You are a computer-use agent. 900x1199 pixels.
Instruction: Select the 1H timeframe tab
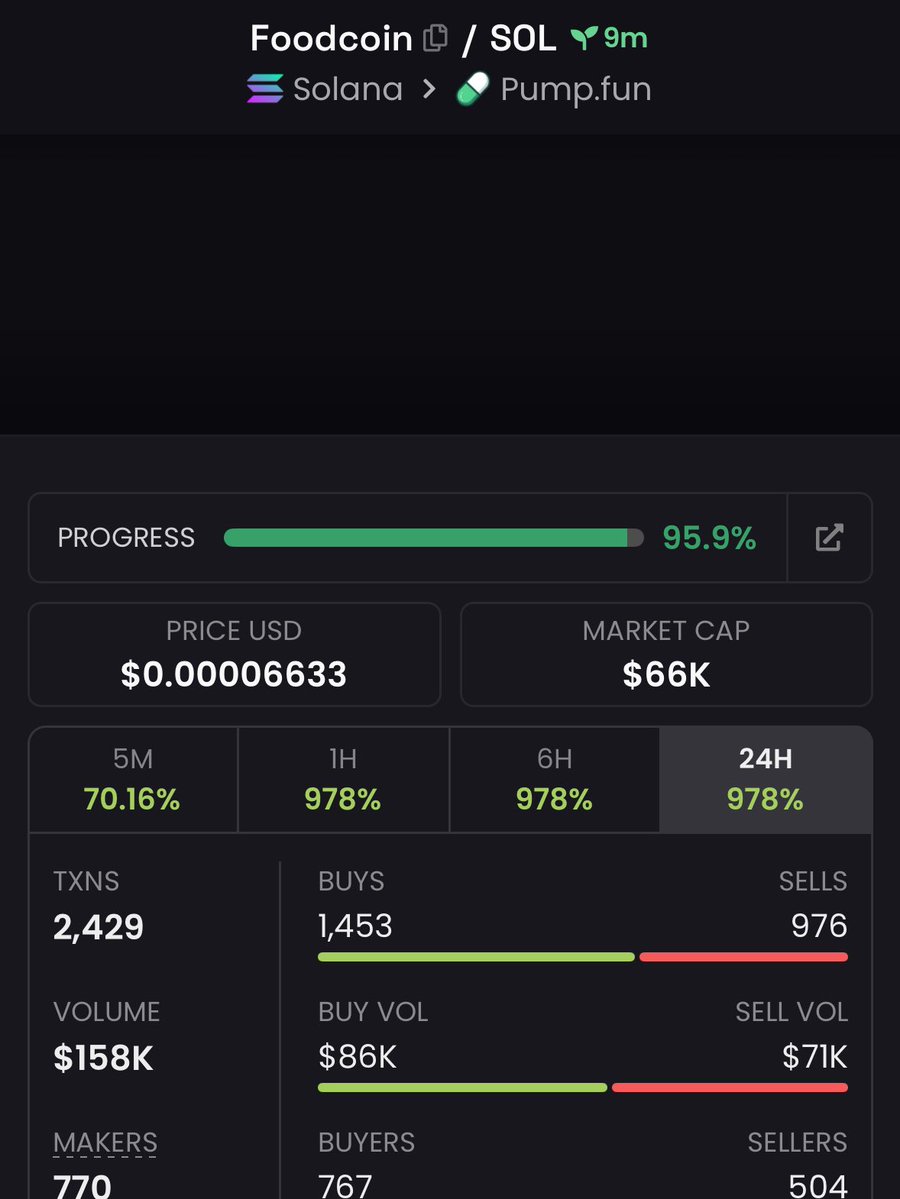pyautogui.click(x=344, y=780)
